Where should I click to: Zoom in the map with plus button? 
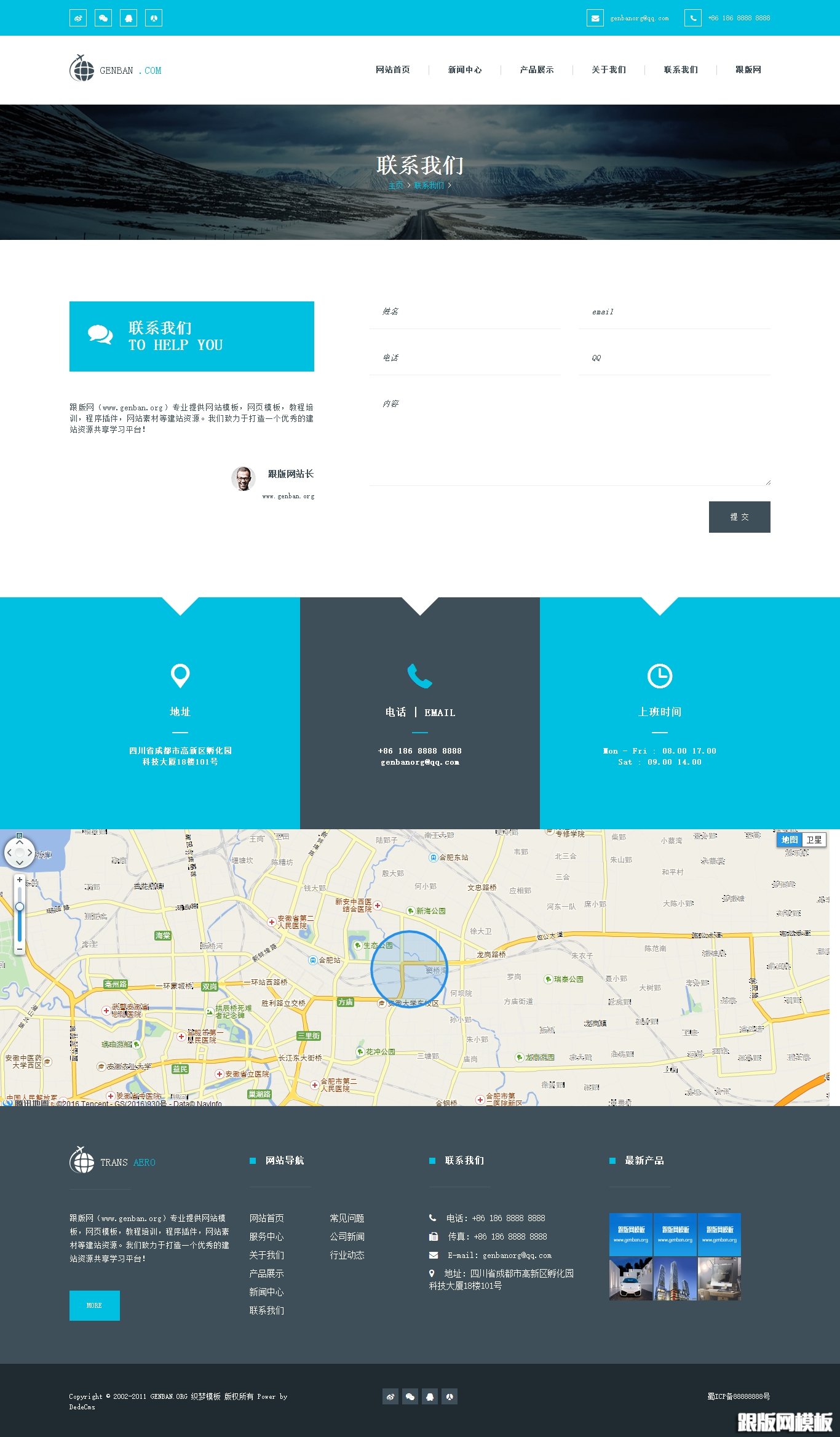click(x=20, y=880)
